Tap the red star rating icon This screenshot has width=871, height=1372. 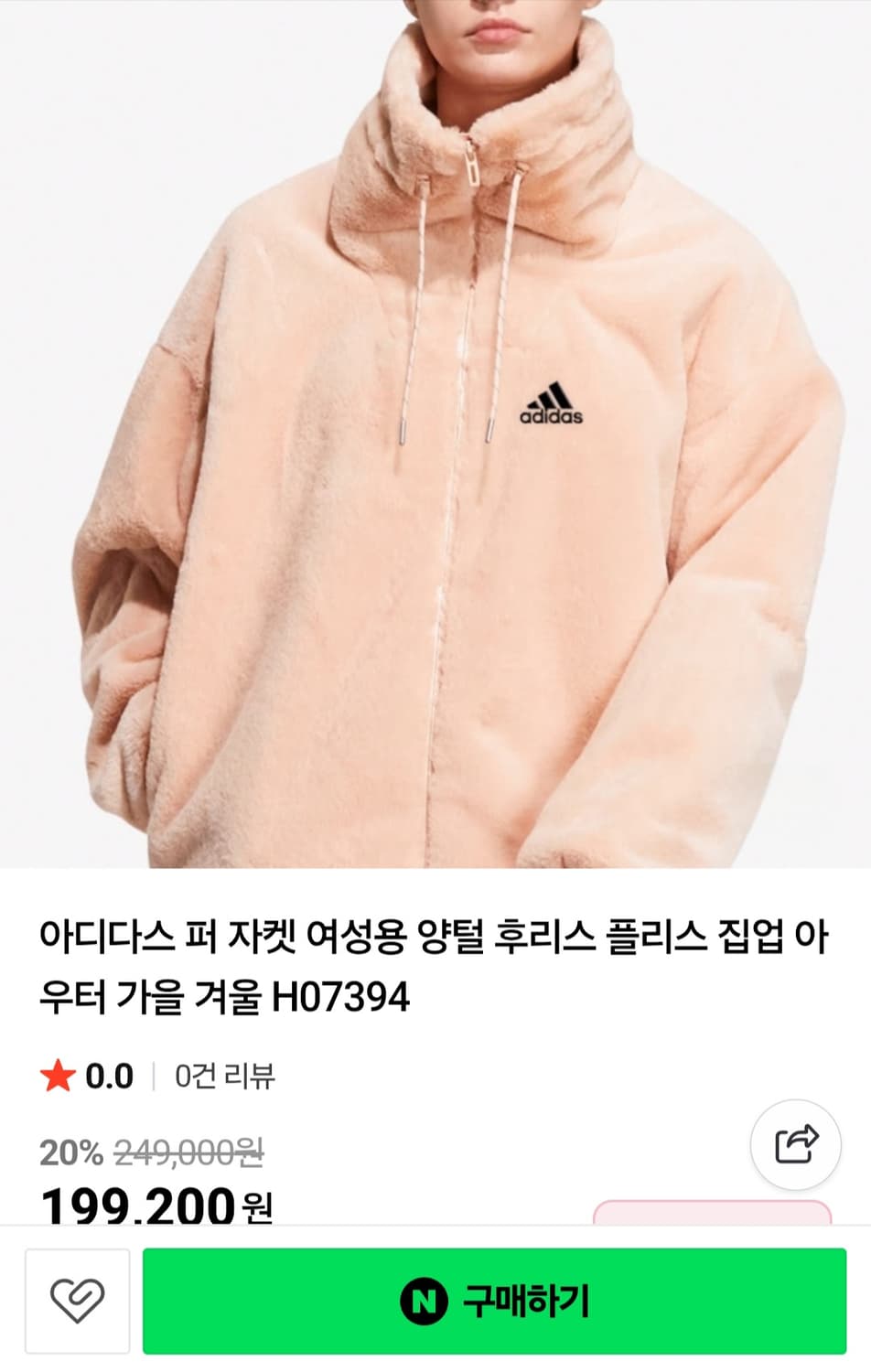tap(59, 1077)
